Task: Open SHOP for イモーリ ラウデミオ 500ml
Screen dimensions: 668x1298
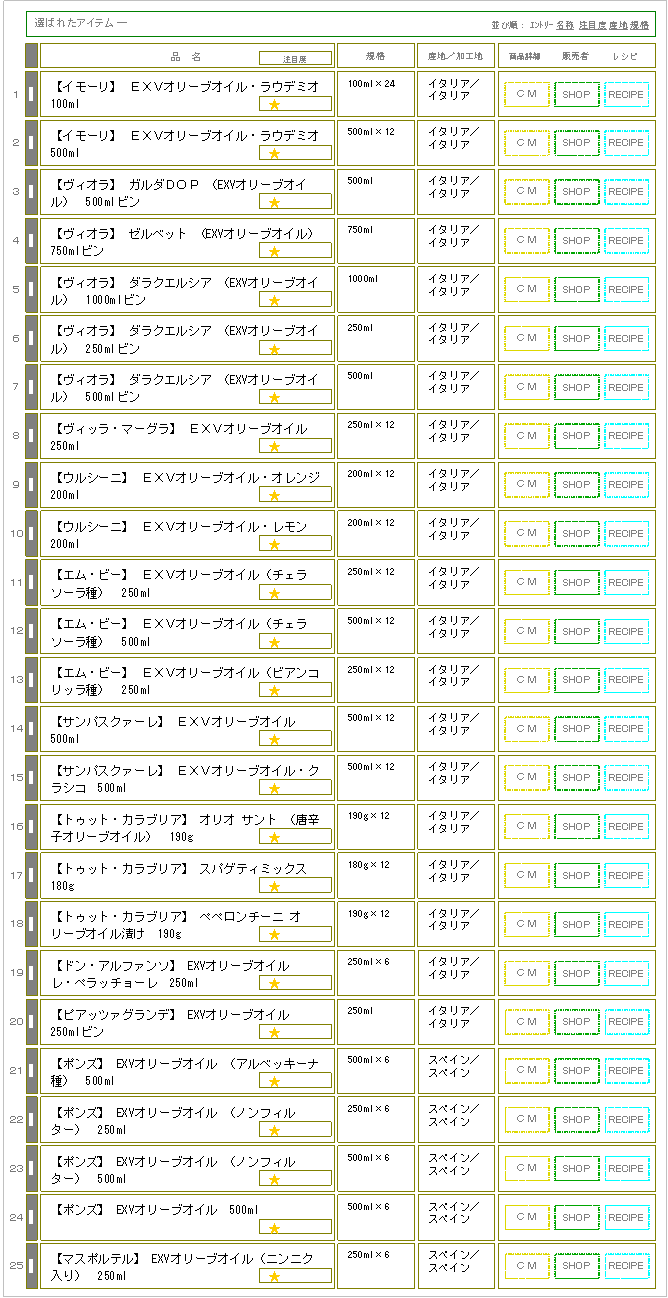Action: [576, 143]
